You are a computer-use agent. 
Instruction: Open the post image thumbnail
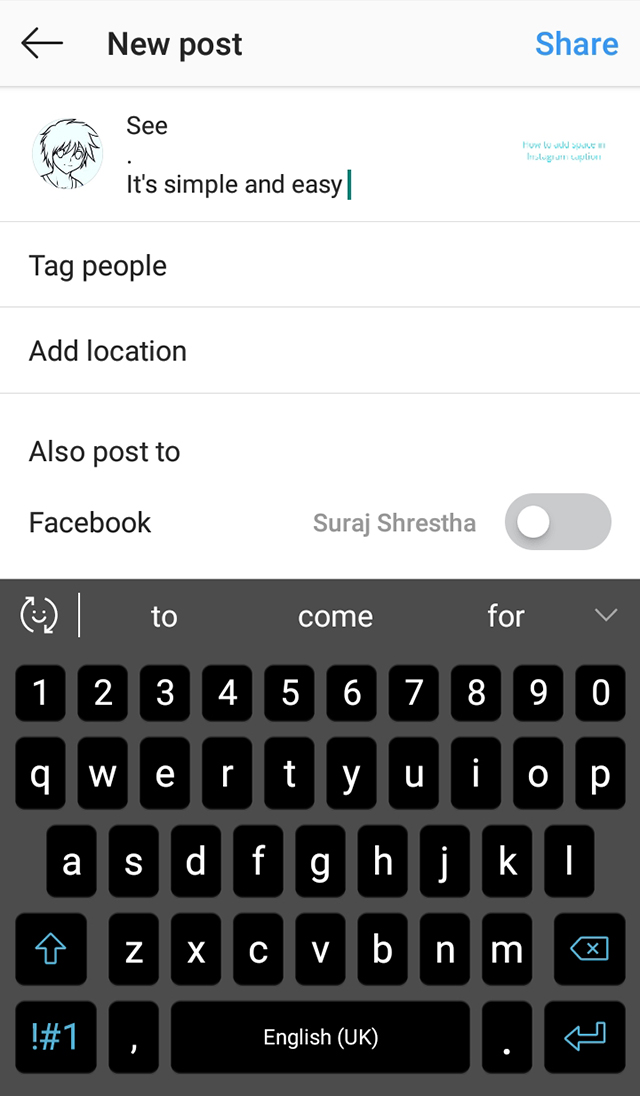point(564,150)
